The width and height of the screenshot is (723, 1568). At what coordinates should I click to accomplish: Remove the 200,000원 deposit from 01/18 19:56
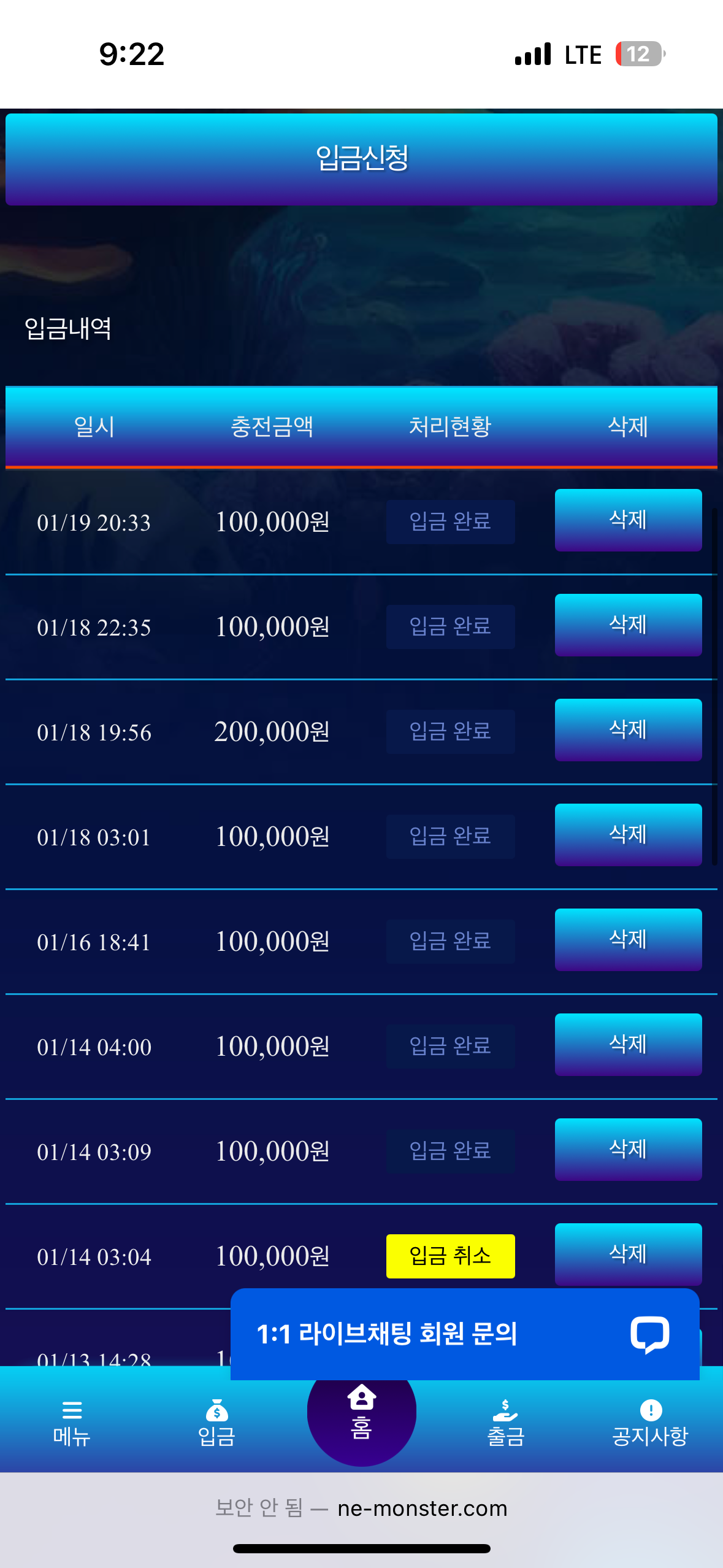point(628,730)
